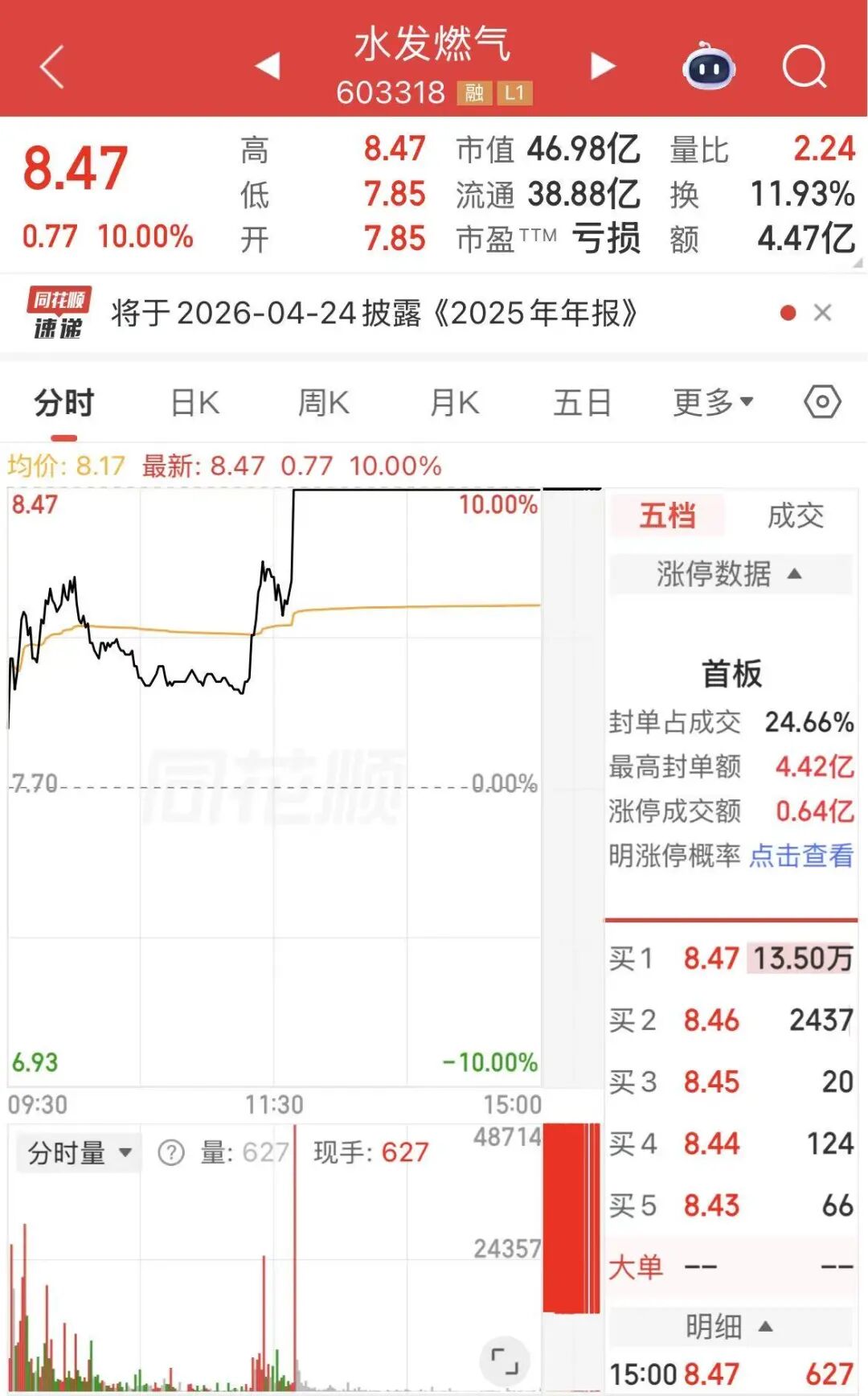Expand the chart to full screen
The image size is (868, 1396).
(505, 1361)
